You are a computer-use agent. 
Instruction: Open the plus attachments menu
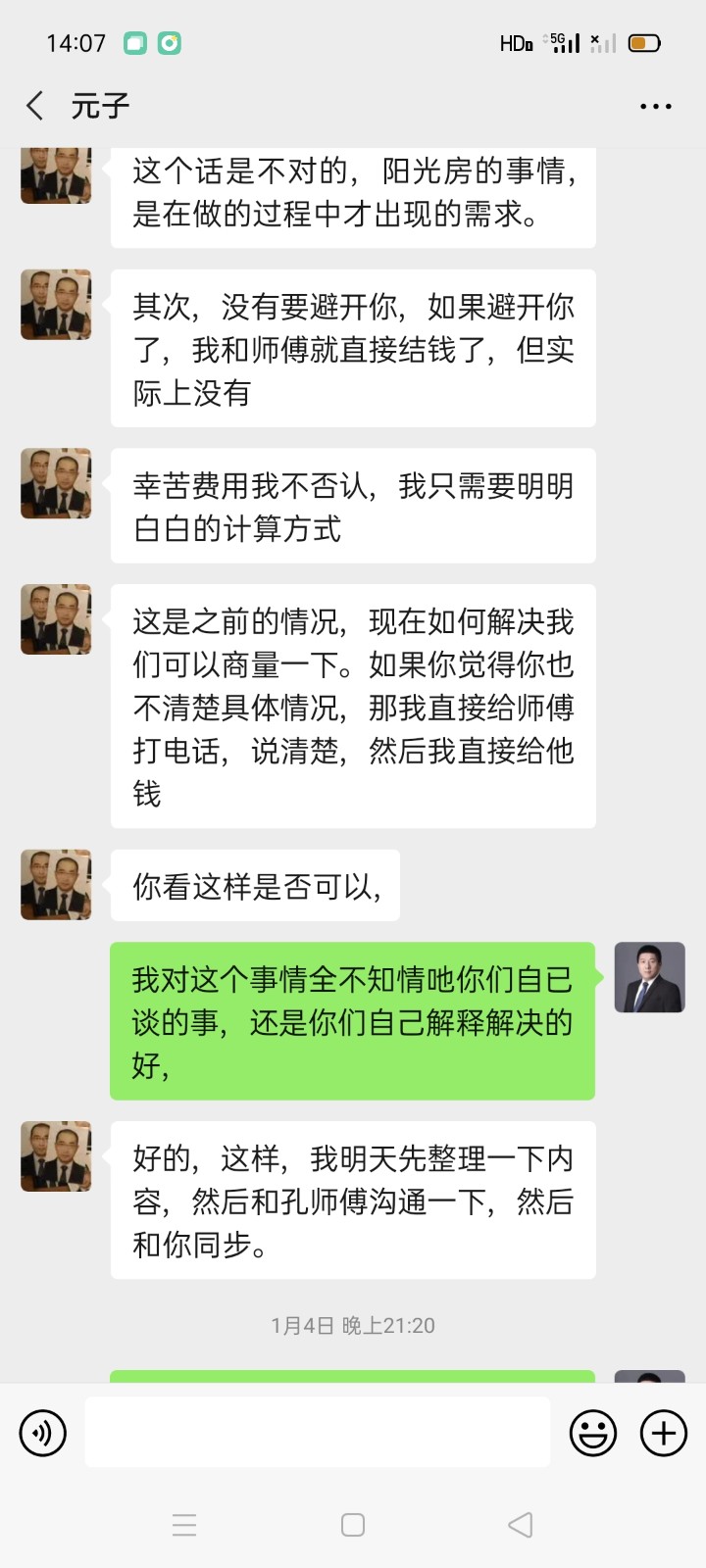664,1433
